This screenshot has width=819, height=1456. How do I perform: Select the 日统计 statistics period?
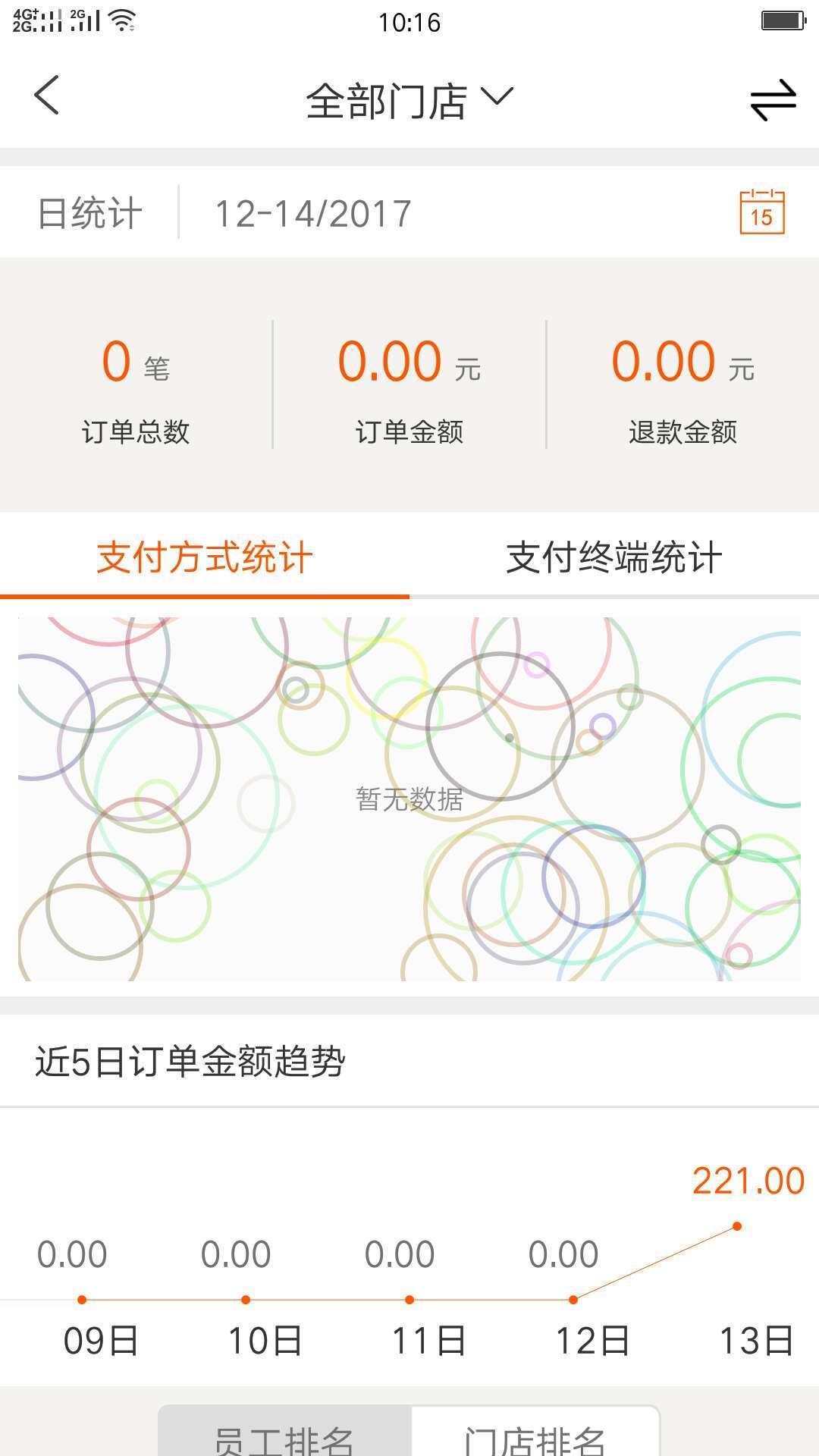pos(90,213)
